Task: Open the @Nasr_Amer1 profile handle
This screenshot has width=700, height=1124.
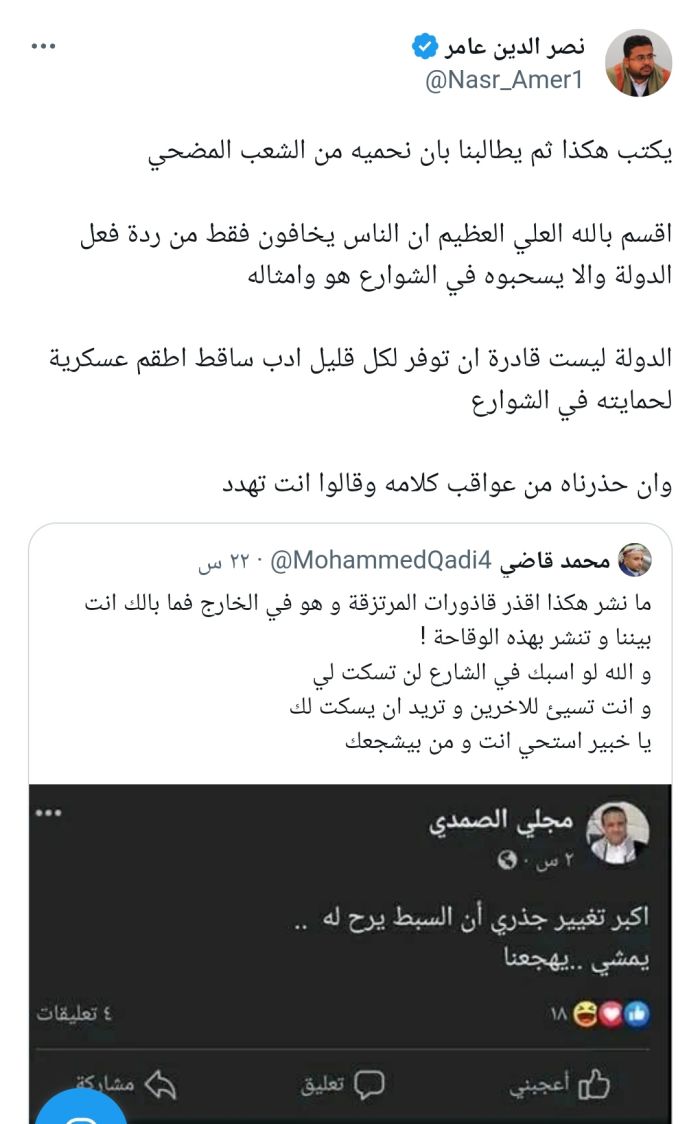Action: tap(504, 81)
